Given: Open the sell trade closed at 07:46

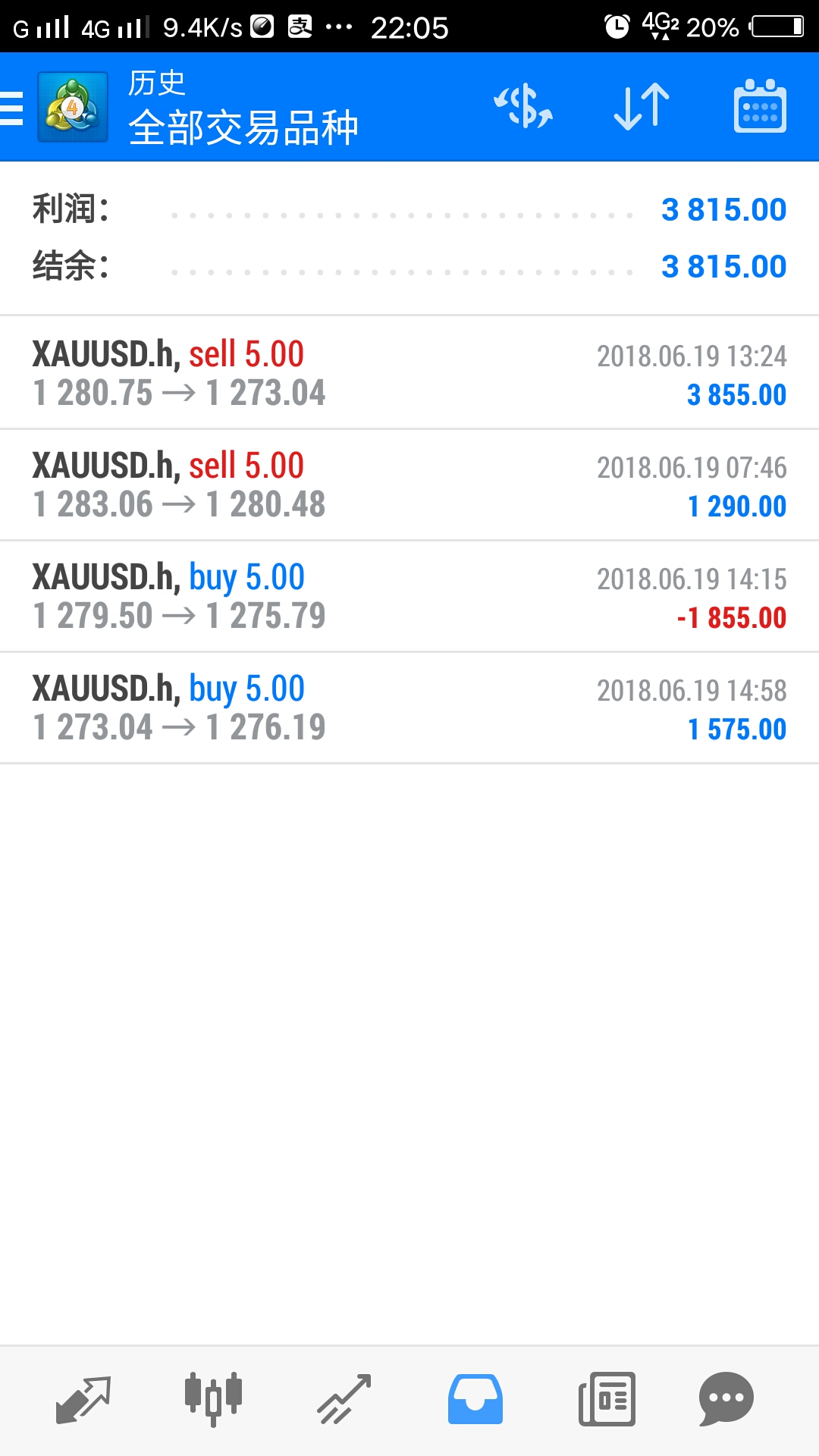Looking at the screenshot, I should 409,485.
